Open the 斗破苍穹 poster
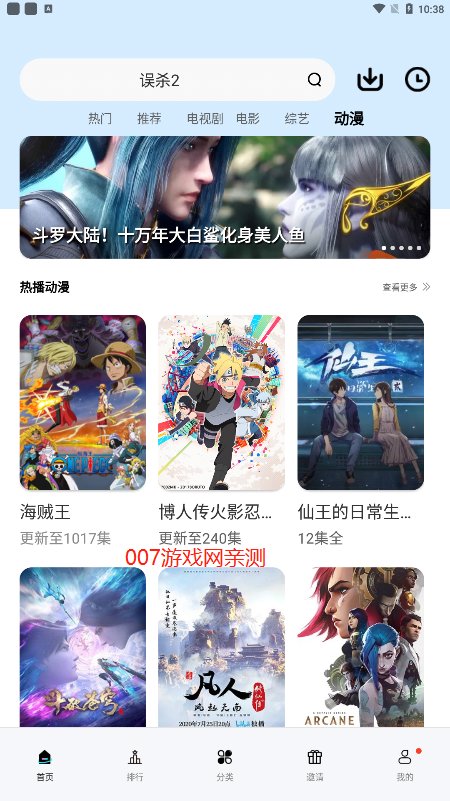 coord(83,647)
